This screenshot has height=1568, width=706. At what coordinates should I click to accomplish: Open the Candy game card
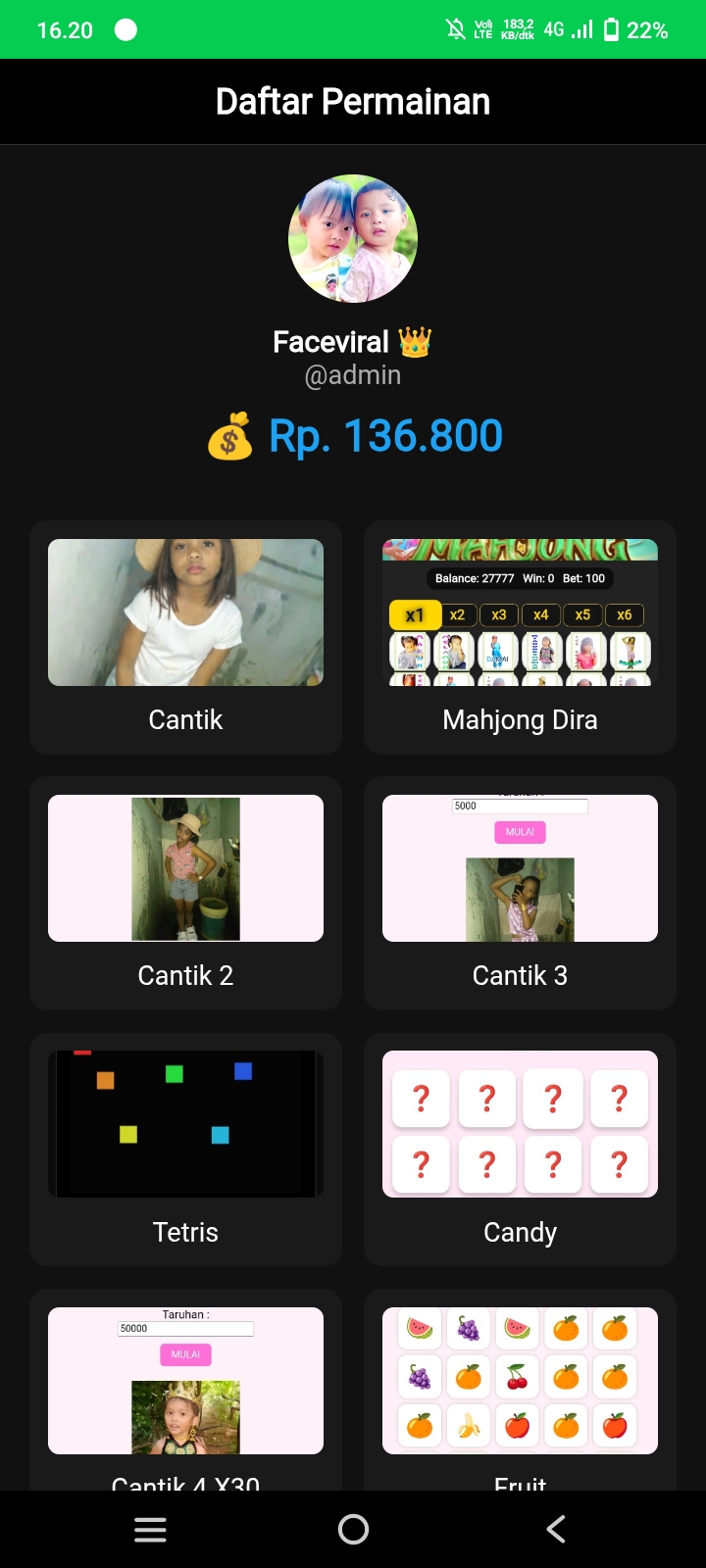(520, 1149)
